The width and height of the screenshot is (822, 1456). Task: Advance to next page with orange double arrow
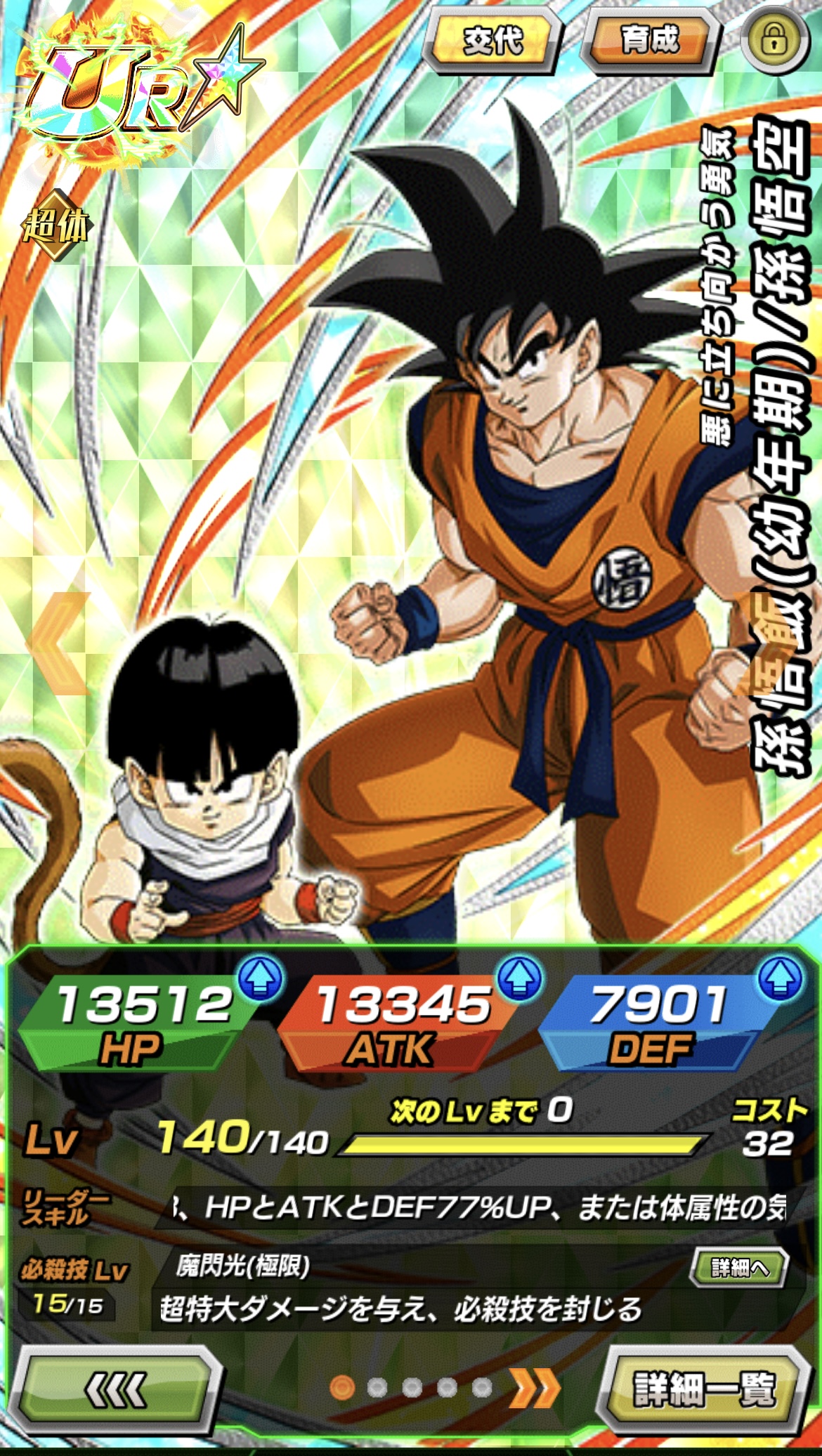535,1388
